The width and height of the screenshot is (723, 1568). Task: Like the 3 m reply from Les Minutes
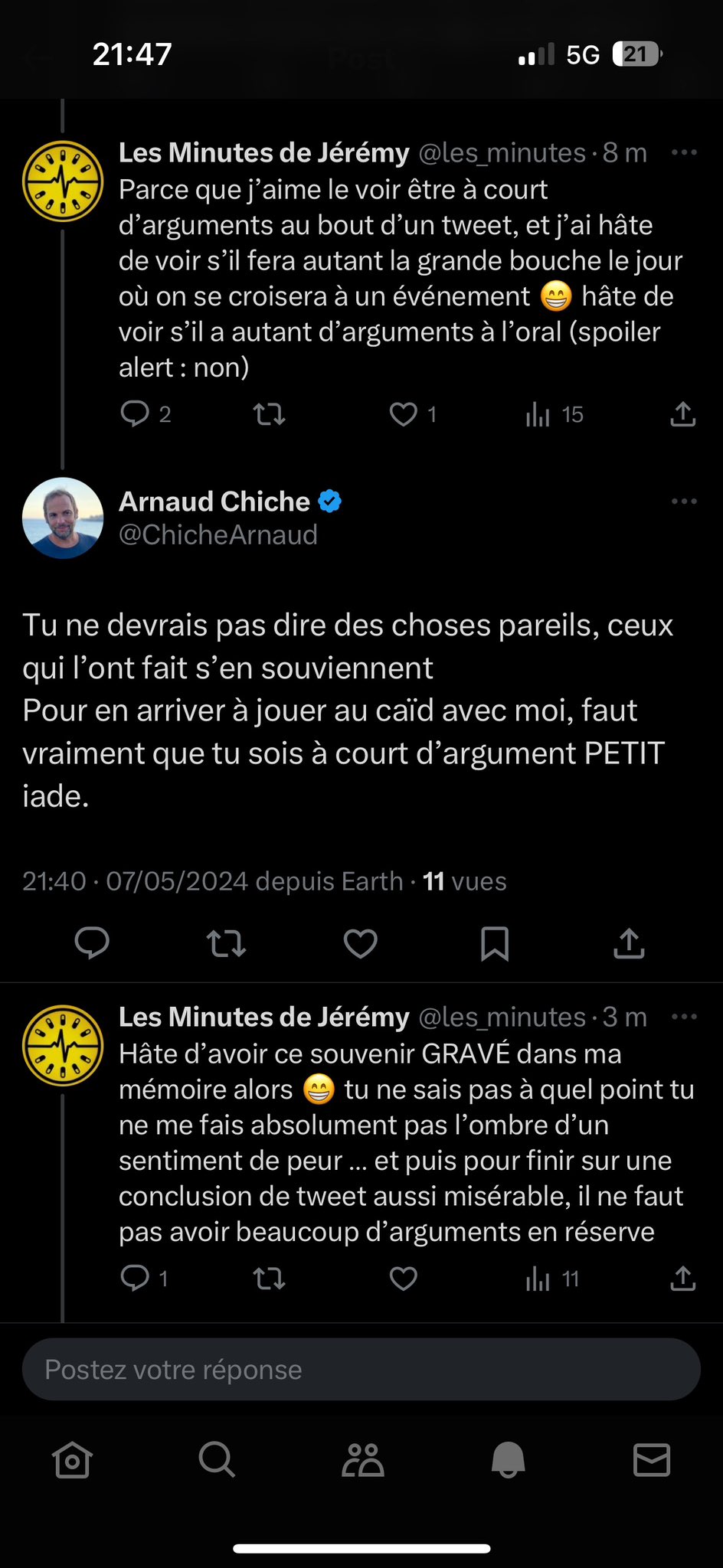(404, 1279)
